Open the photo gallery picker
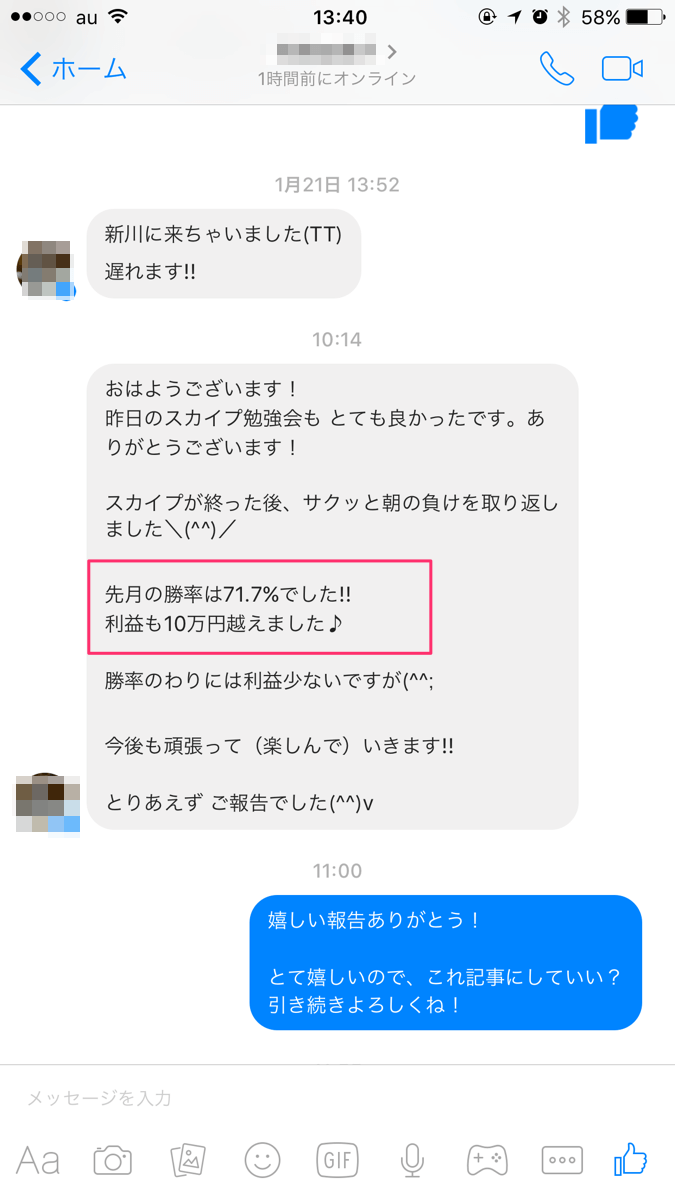The height and width of the screenshot is (1200, 675). [x=188, y=1160]
